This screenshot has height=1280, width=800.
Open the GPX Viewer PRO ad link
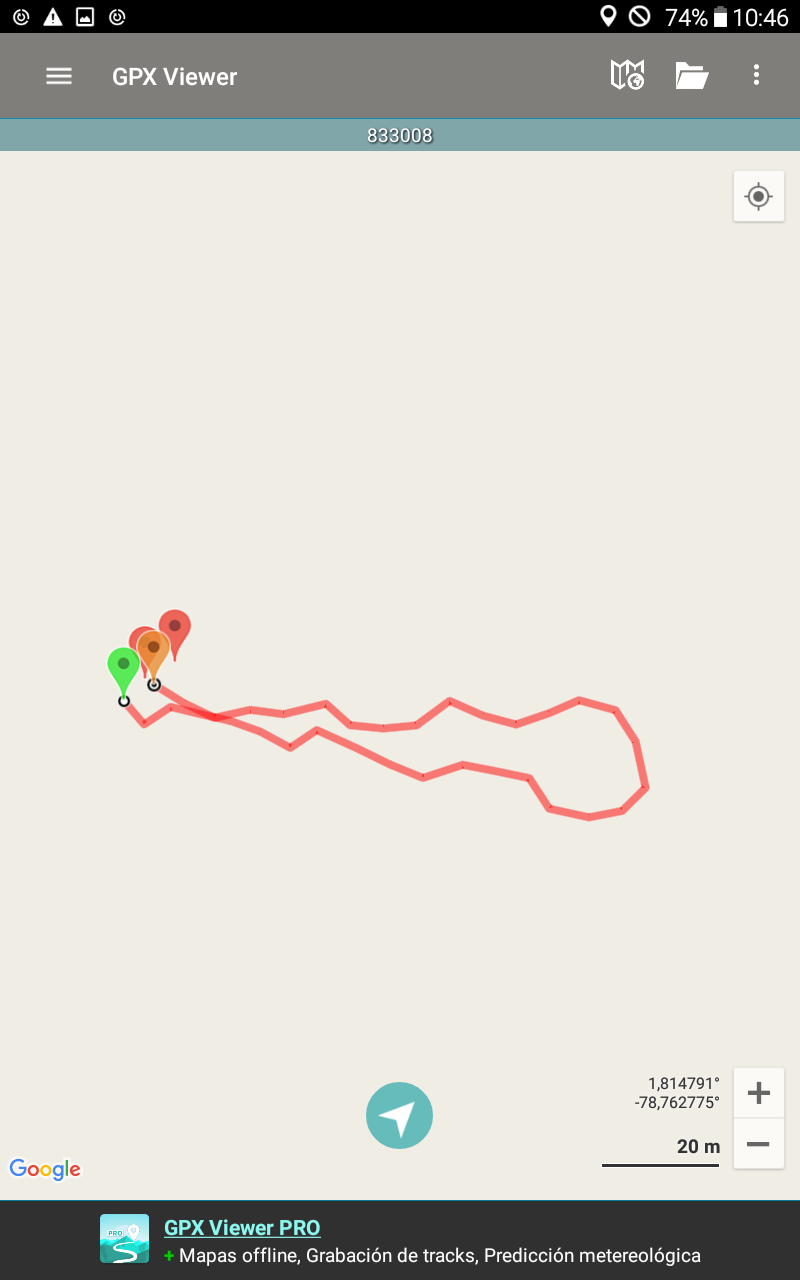(242, 1228)
